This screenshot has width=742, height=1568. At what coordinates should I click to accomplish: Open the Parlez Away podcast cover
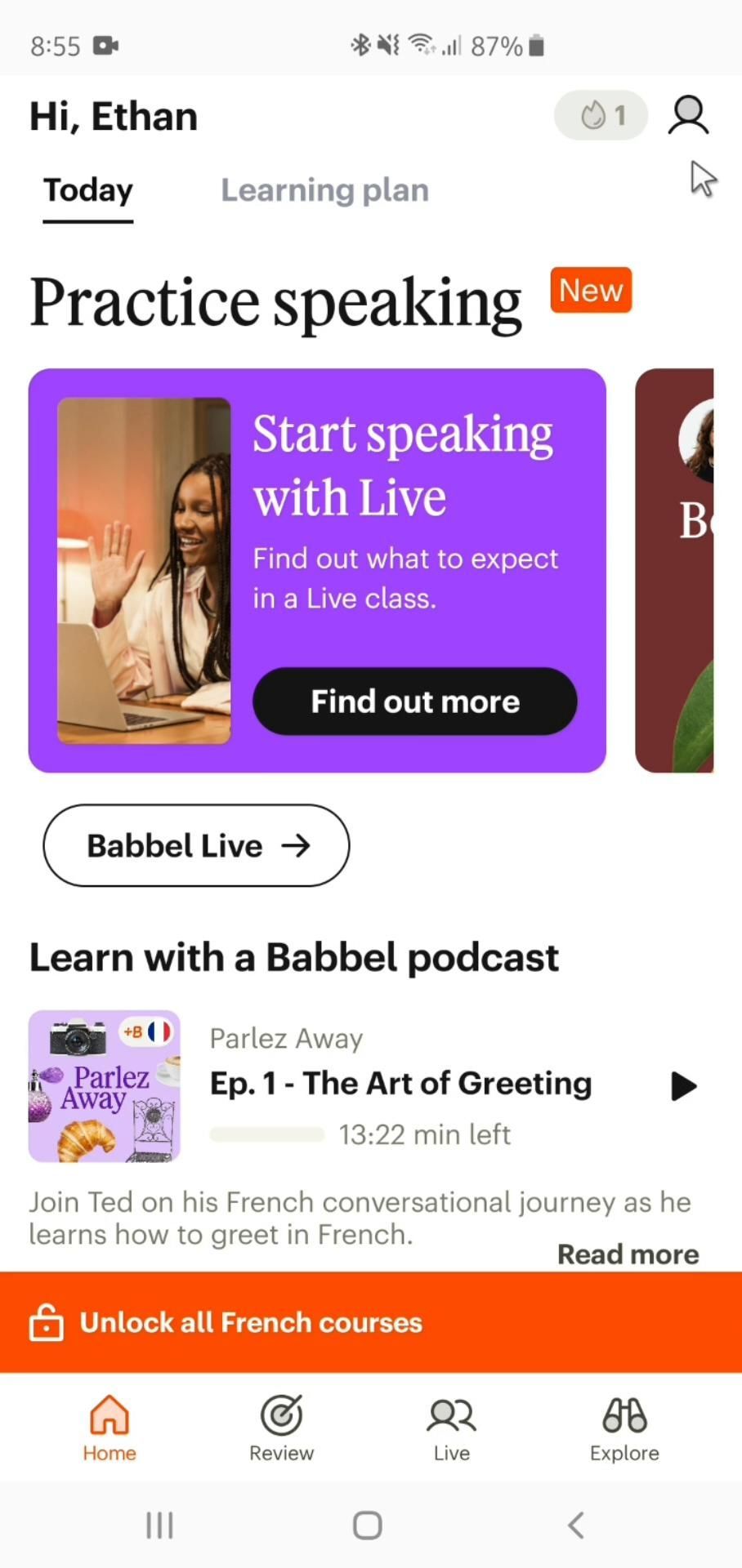(x=105, y=1086)
